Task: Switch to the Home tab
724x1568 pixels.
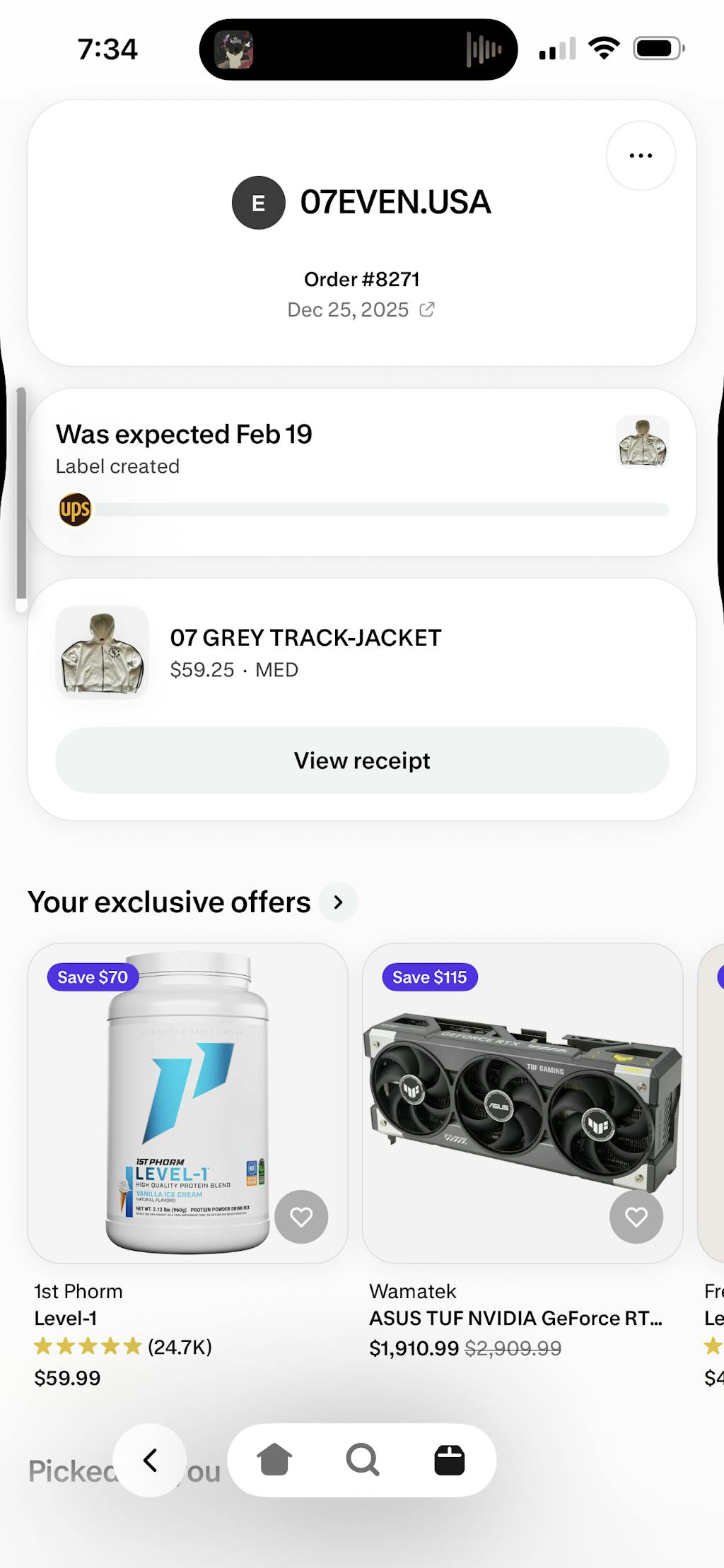Action: 274,1460
